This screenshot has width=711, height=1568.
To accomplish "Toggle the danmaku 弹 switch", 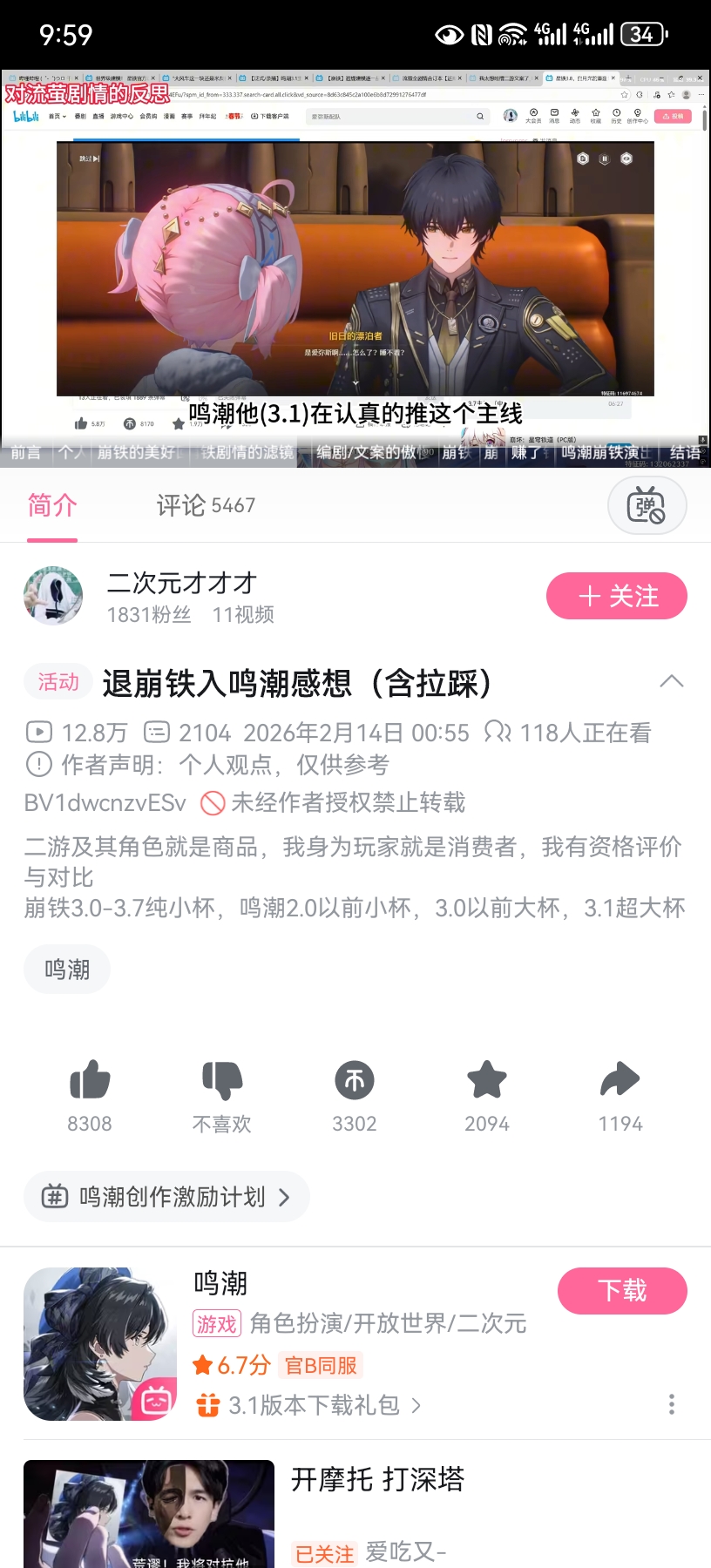I will coord(647,506).
